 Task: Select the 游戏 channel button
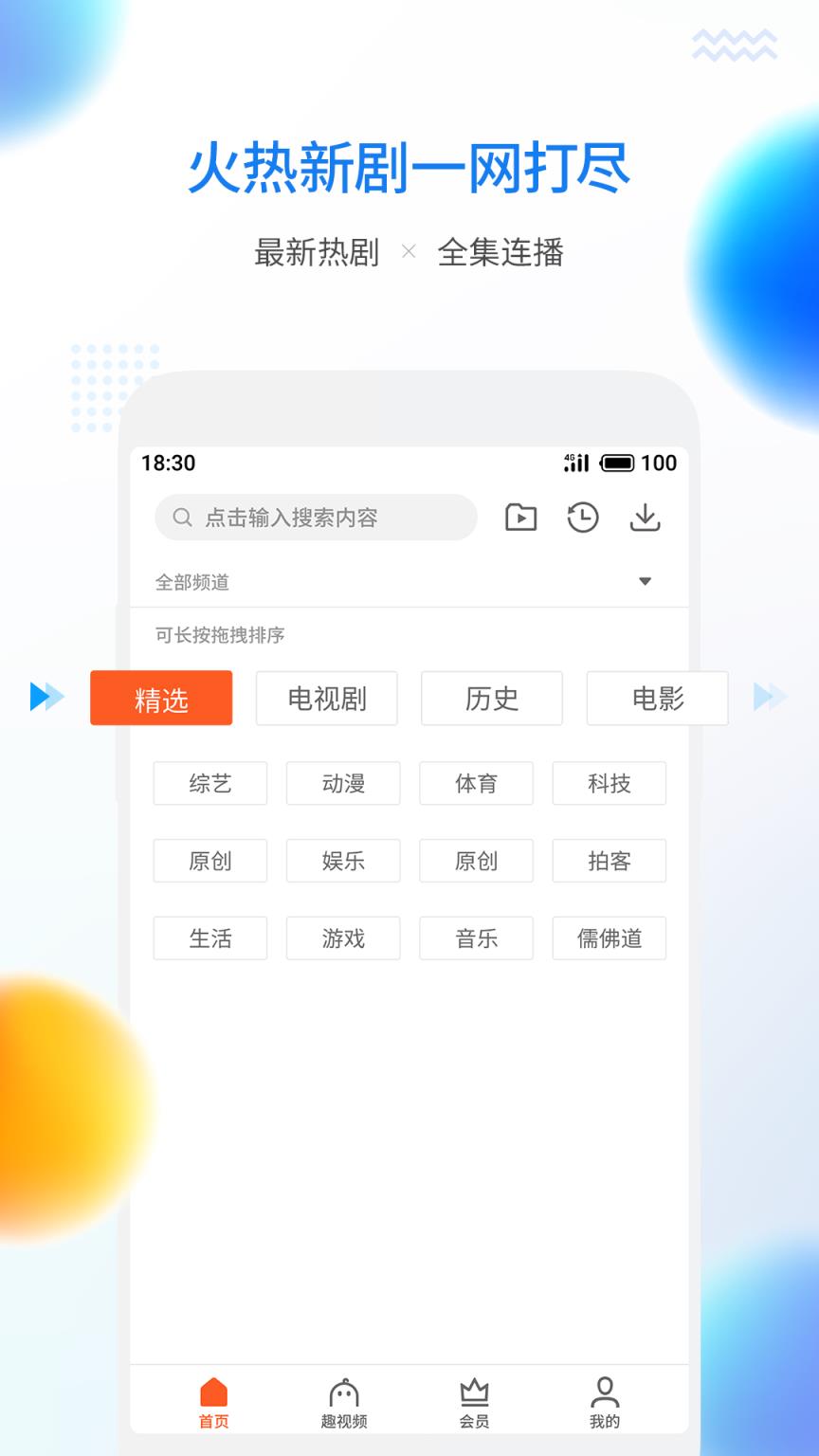[343, 938]
